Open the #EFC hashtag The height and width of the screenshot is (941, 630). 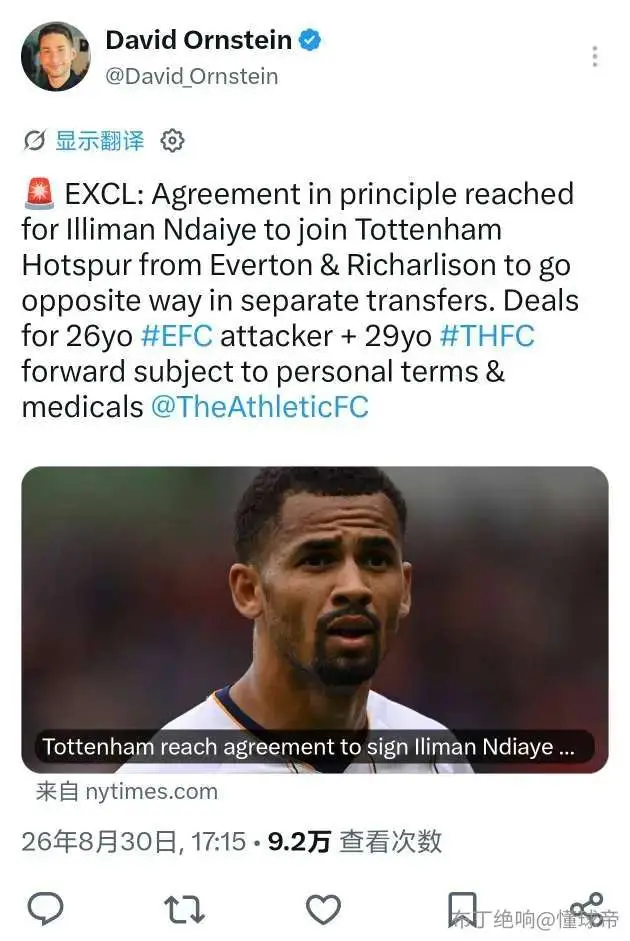click(x=176, y=336)
